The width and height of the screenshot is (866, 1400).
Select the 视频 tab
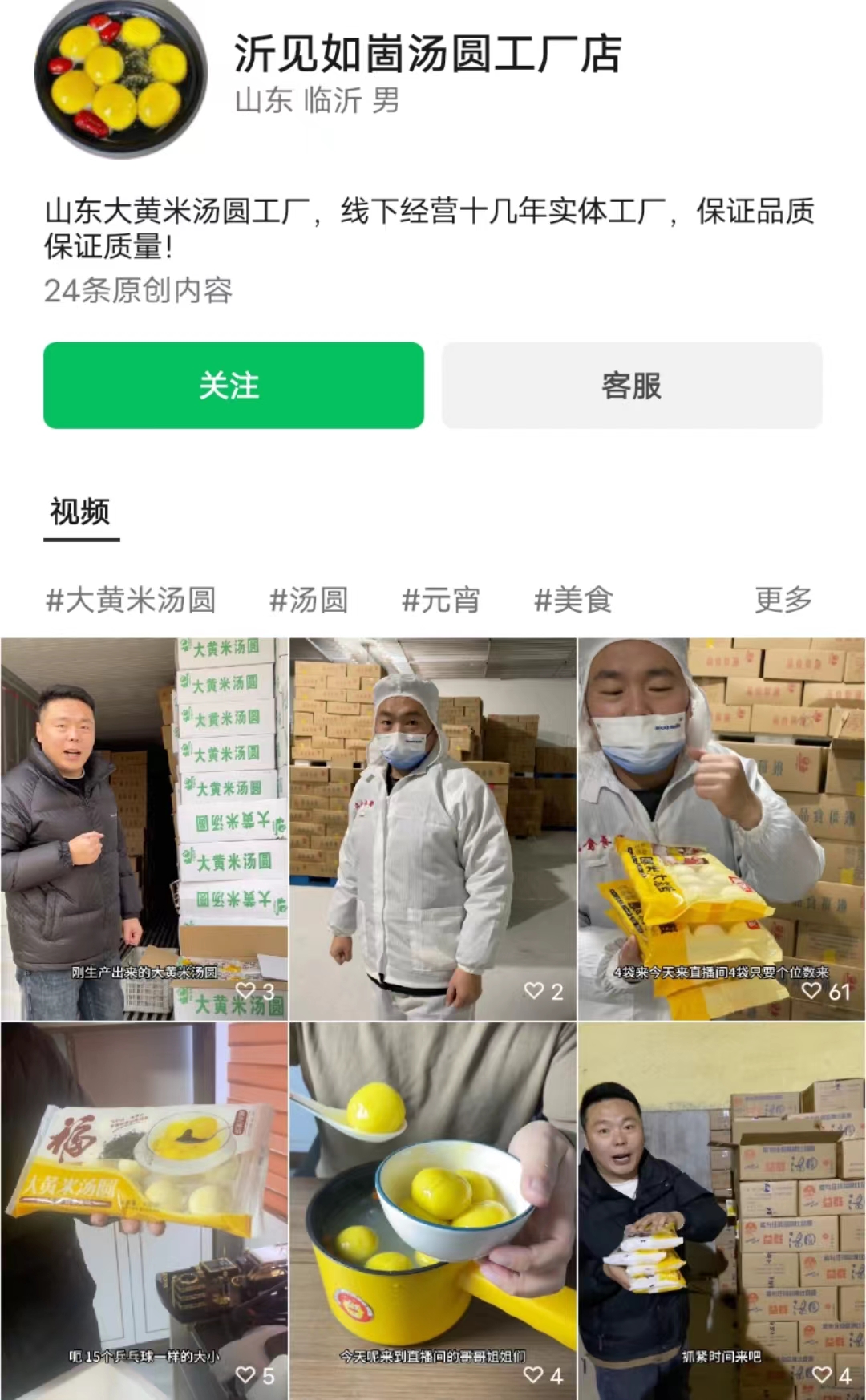pyautogui.click(x=80, y=512)
